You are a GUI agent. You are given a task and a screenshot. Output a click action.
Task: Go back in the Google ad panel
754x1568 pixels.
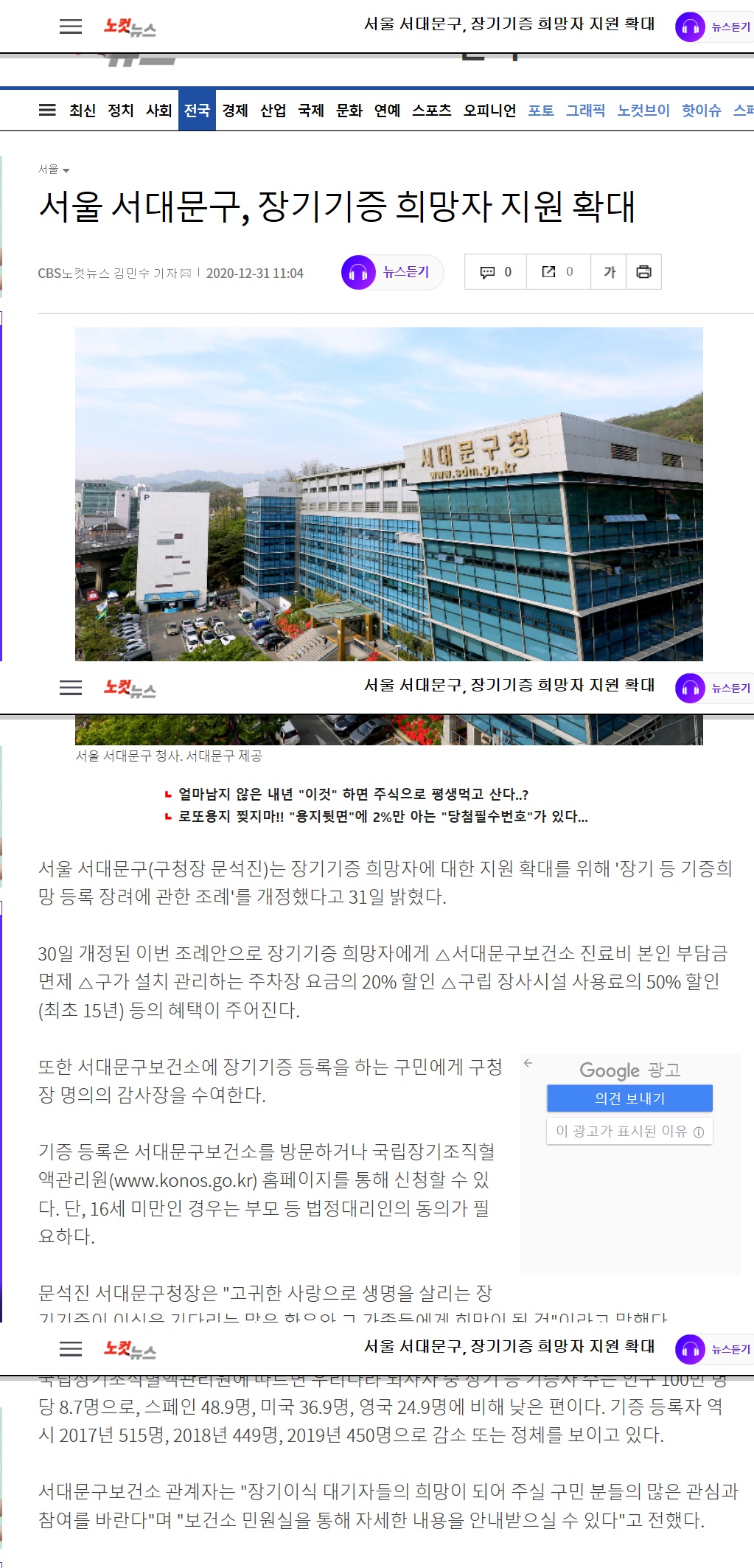click(x=528, y=1063)
